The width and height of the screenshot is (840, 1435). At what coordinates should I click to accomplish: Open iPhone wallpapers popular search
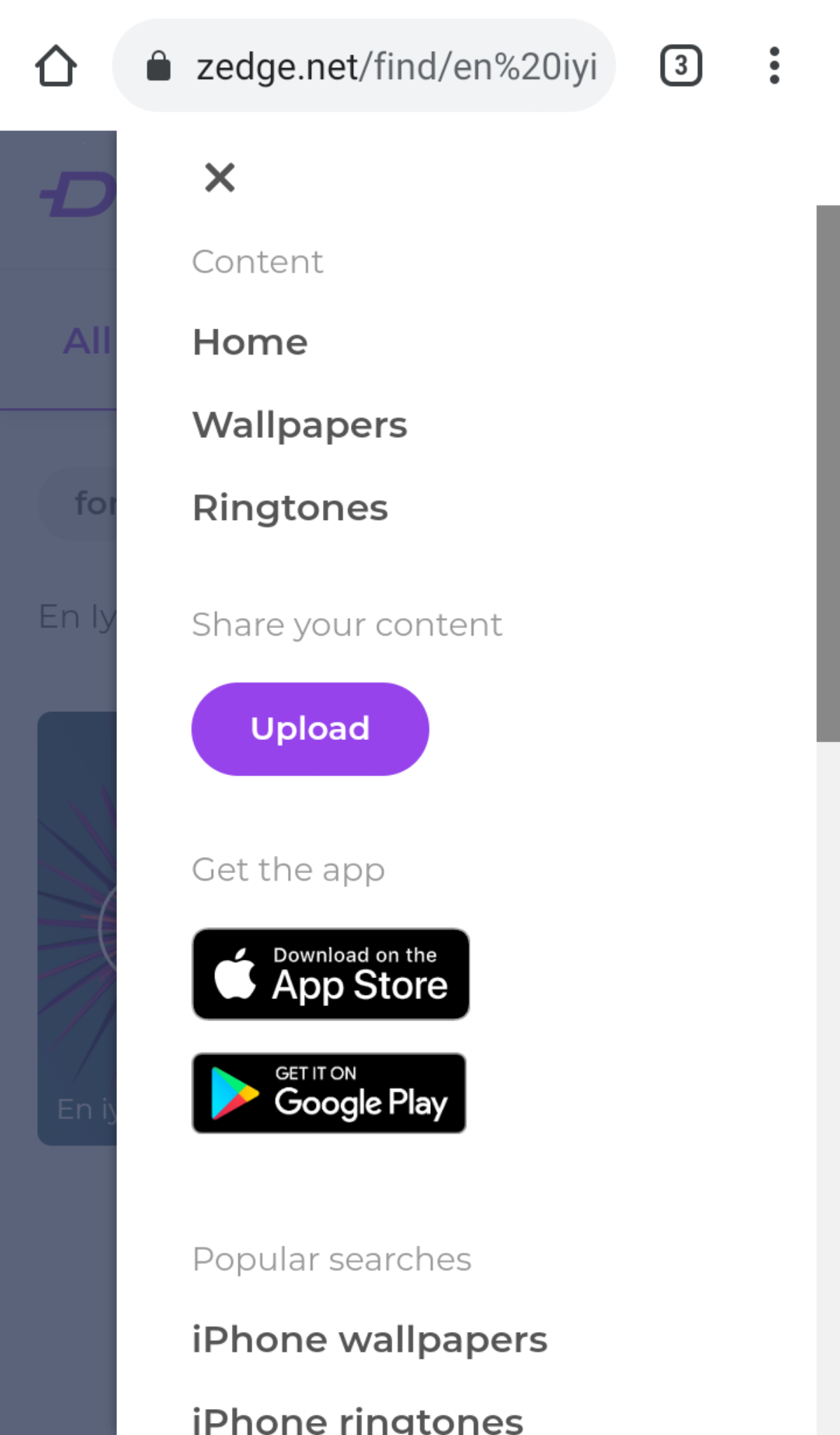point(370,1340)
